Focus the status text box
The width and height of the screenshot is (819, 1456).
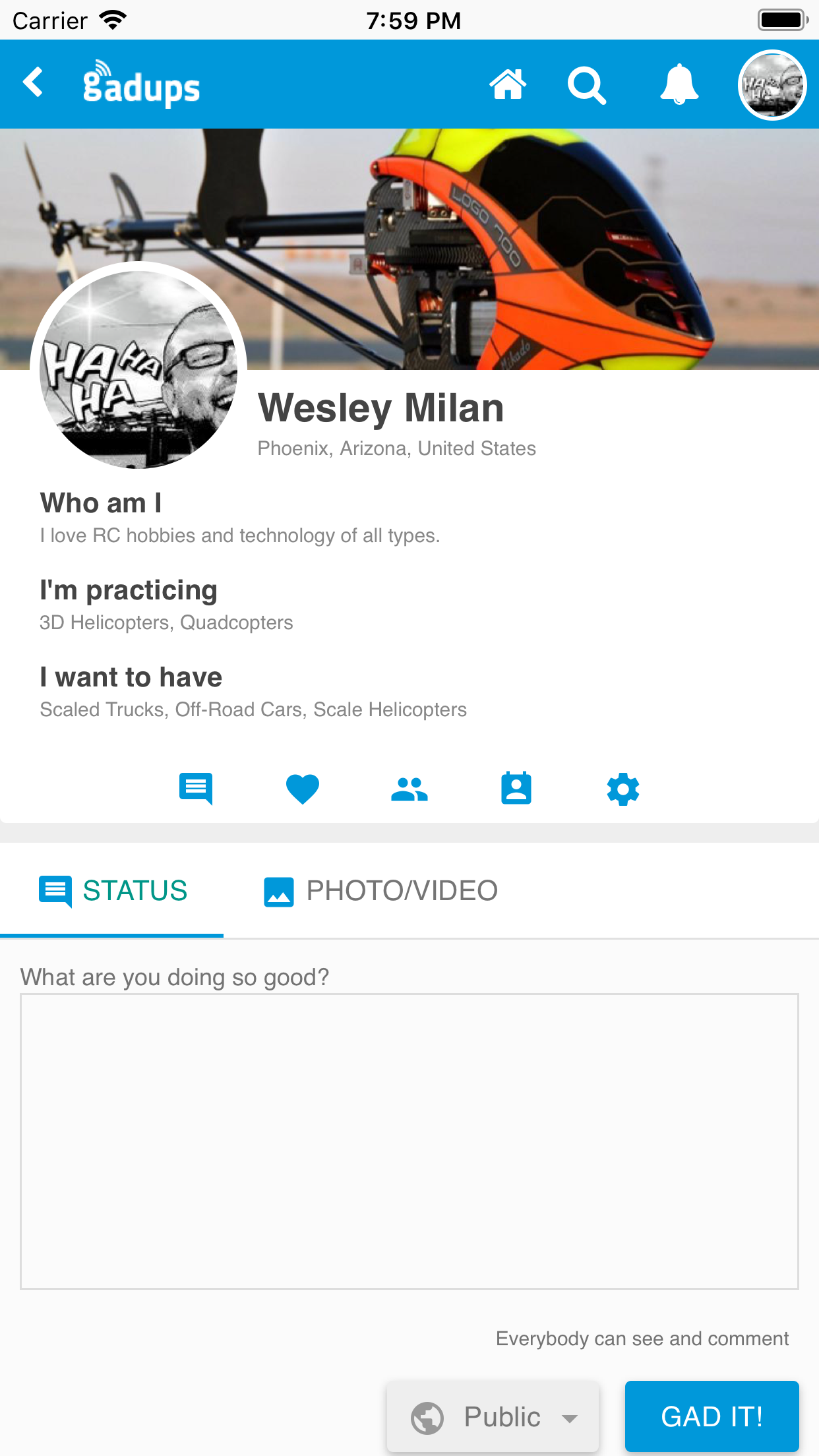pos(409,1141)
